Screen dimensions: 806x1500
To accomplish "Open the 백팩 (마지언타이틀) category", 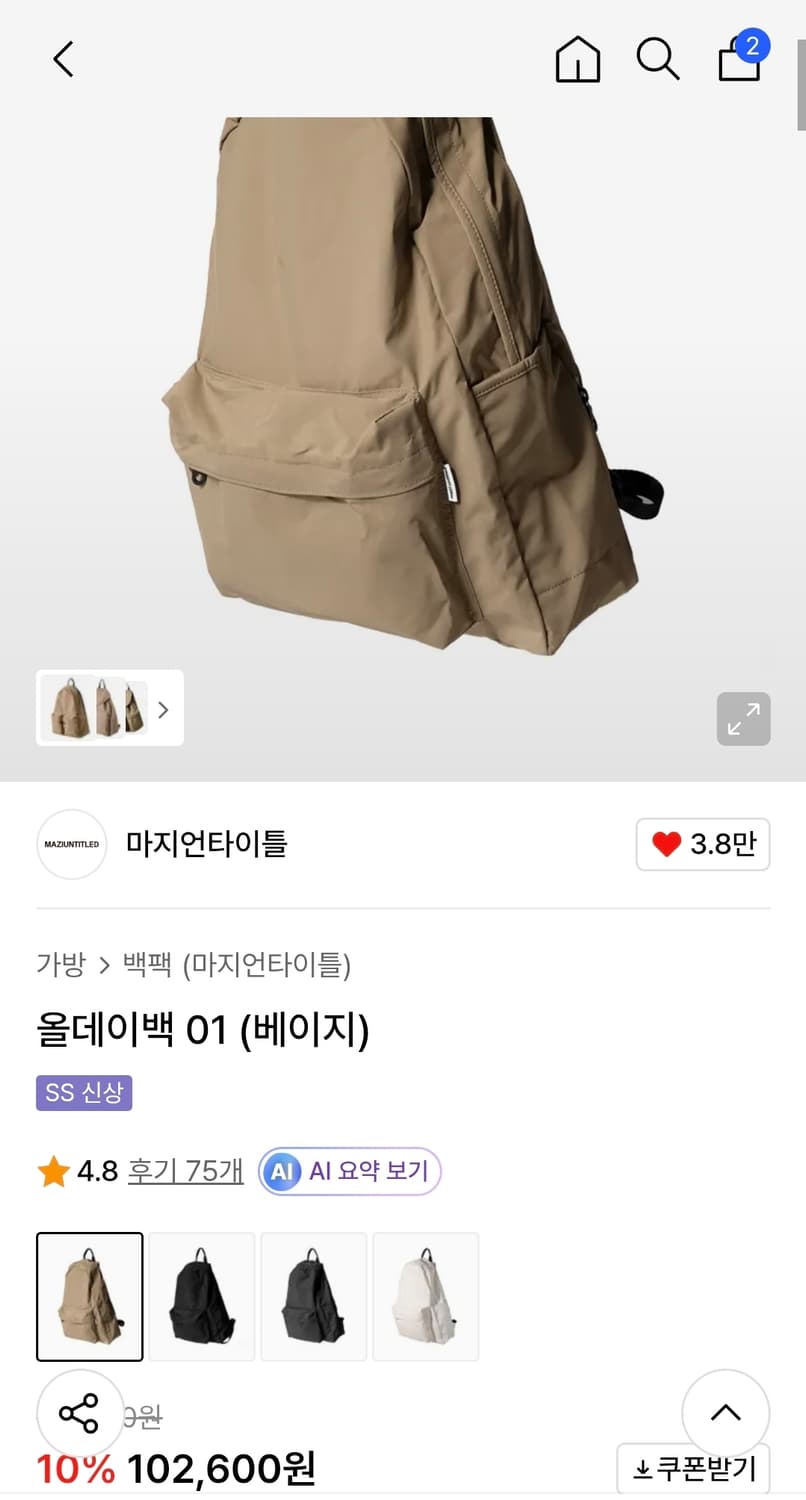I will click(240, 965).
